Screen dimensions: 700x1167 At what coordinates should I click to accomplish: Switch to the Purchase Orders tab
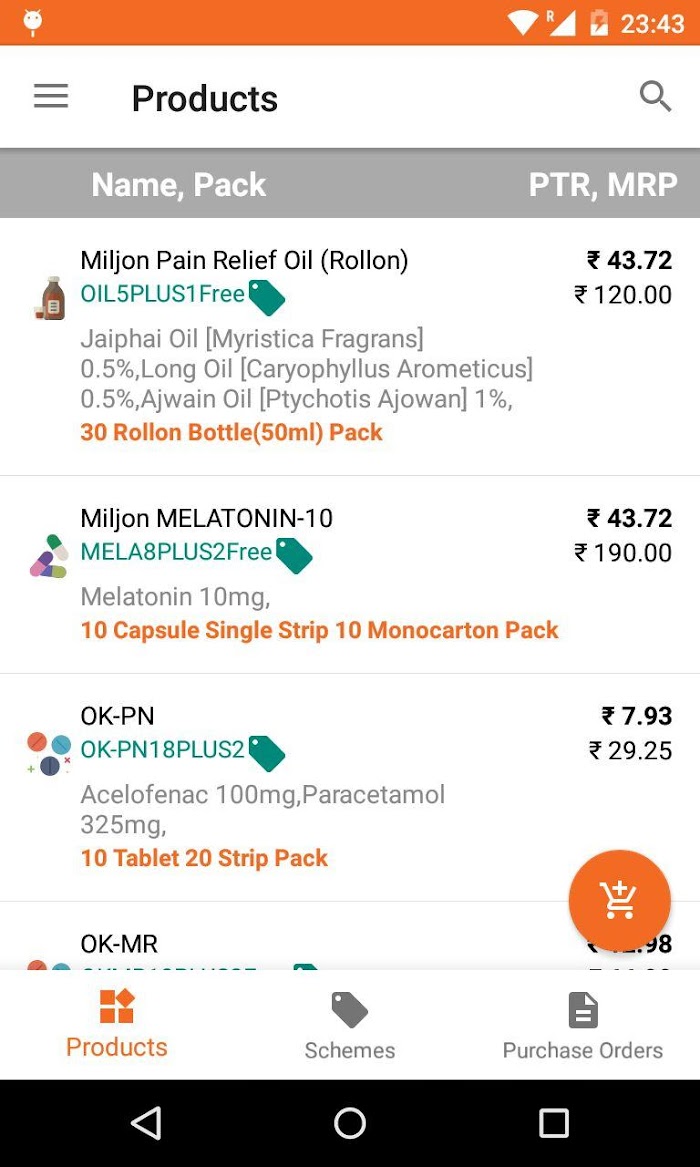pyautogui.click(x=582, y=1025)
